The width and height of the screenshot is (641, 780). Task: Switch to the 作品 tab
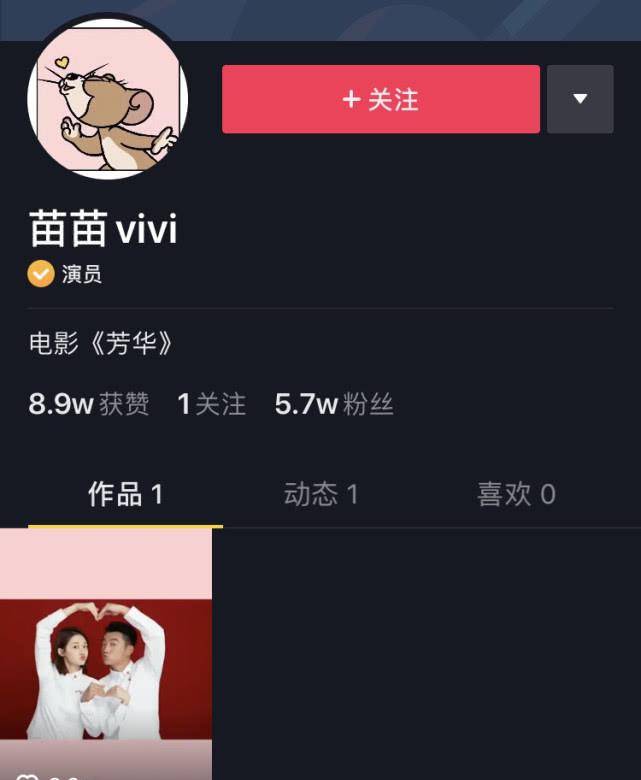coord(125,494)
